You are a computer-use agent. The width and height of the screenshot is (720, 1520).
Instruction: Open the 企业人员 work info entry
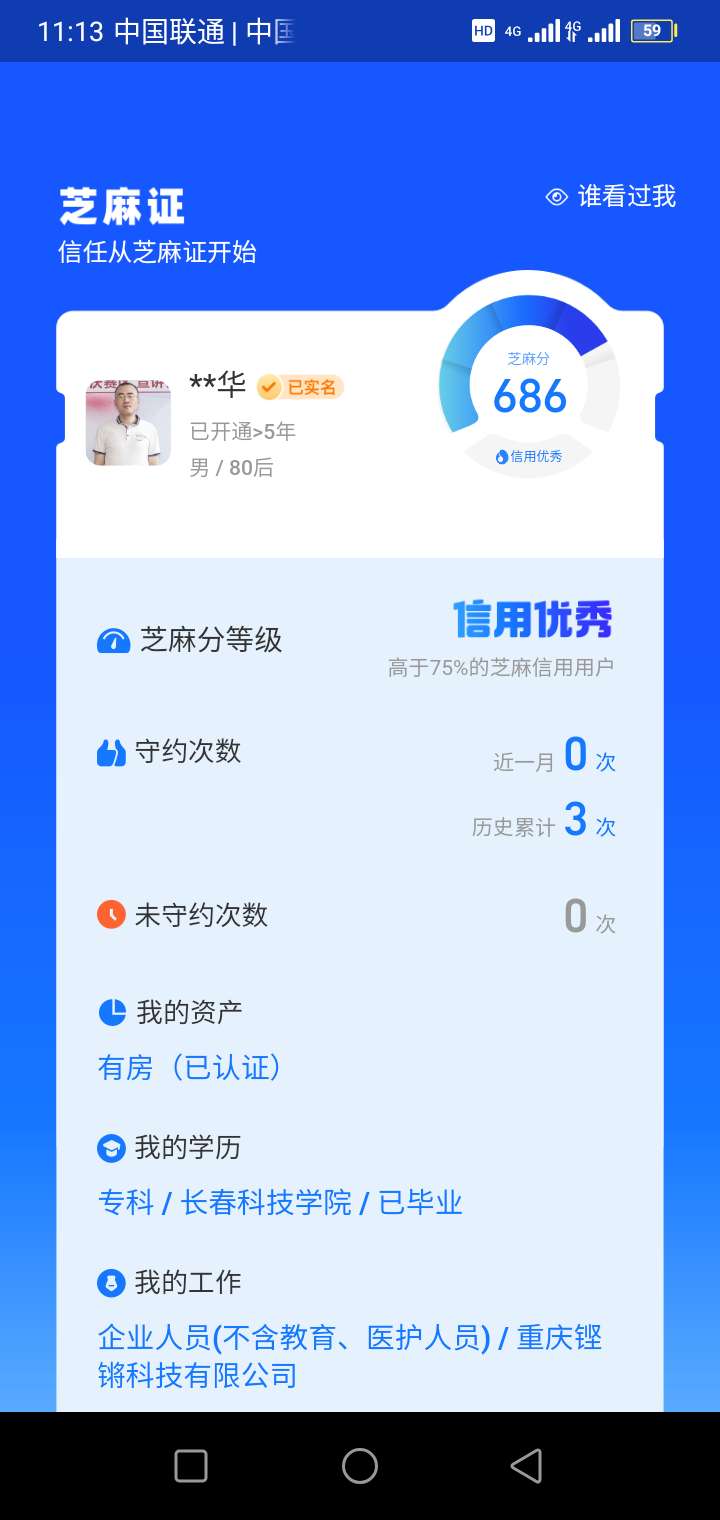350,1356
